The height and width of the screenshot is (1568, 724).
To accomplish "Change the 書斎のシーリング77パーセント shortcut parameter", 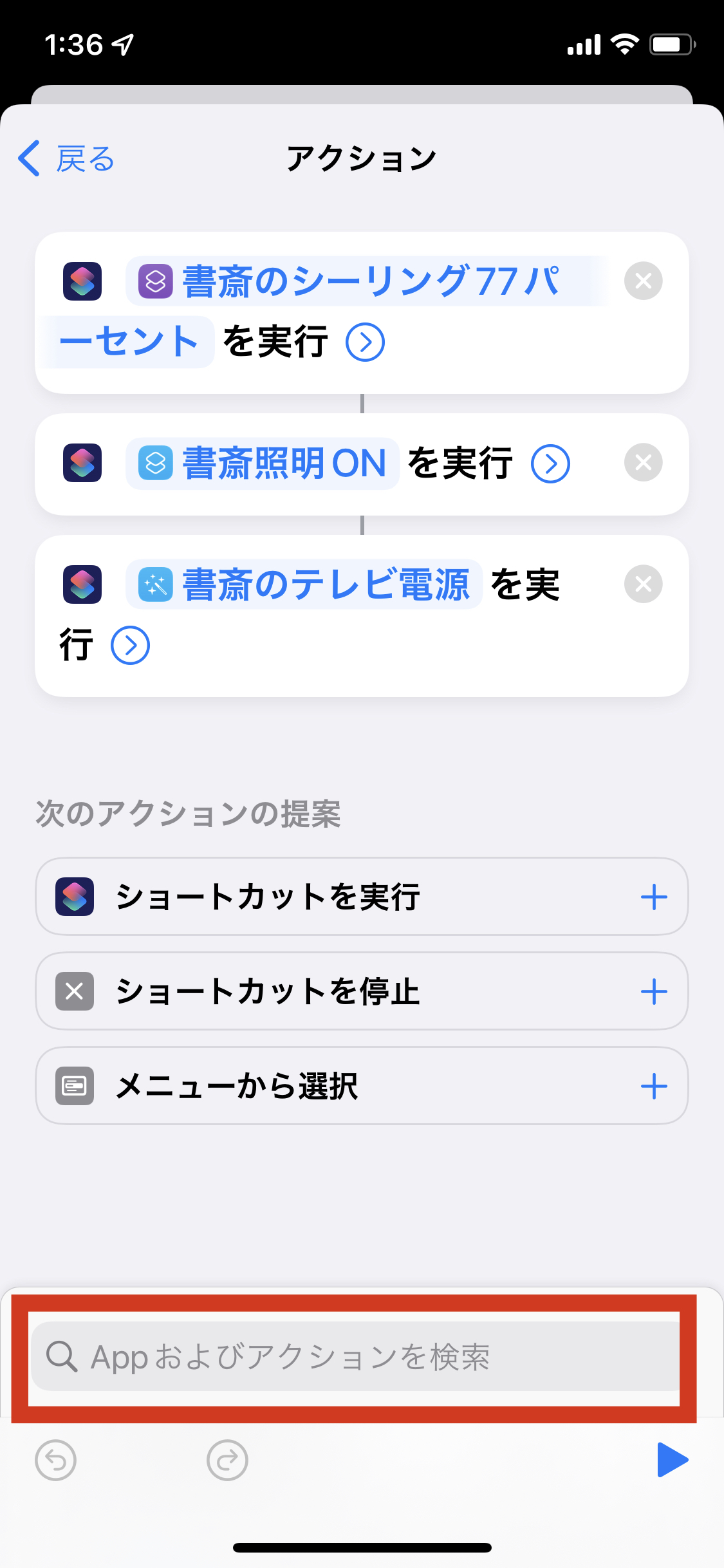I will point(367,282).
